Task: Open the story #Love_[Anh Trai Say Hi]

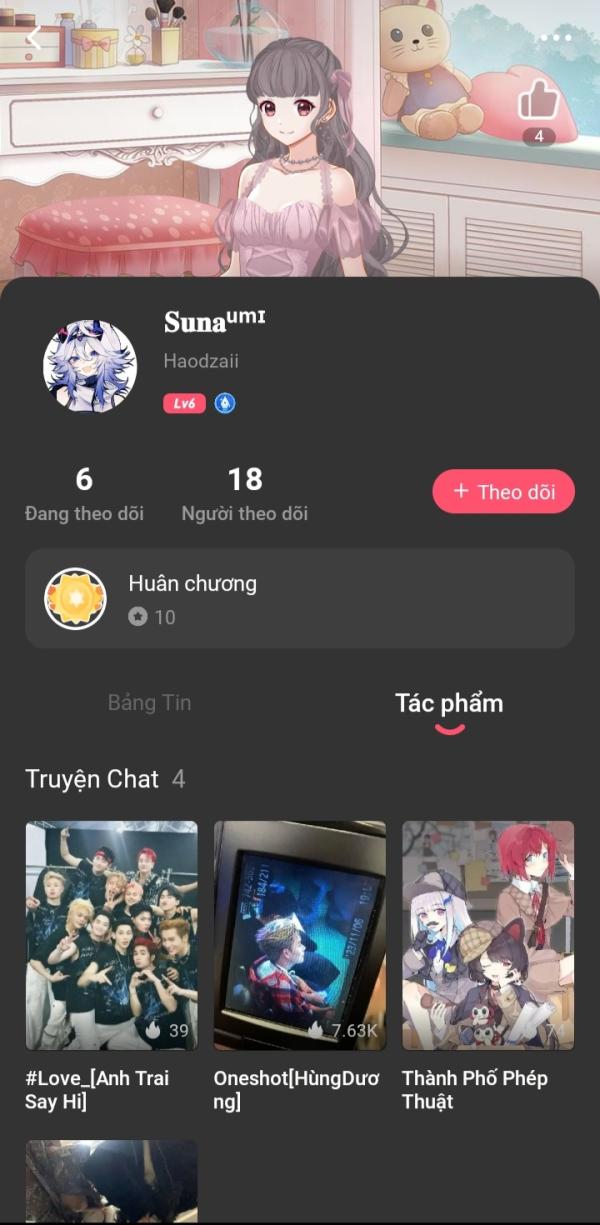Action: (111, 966)
